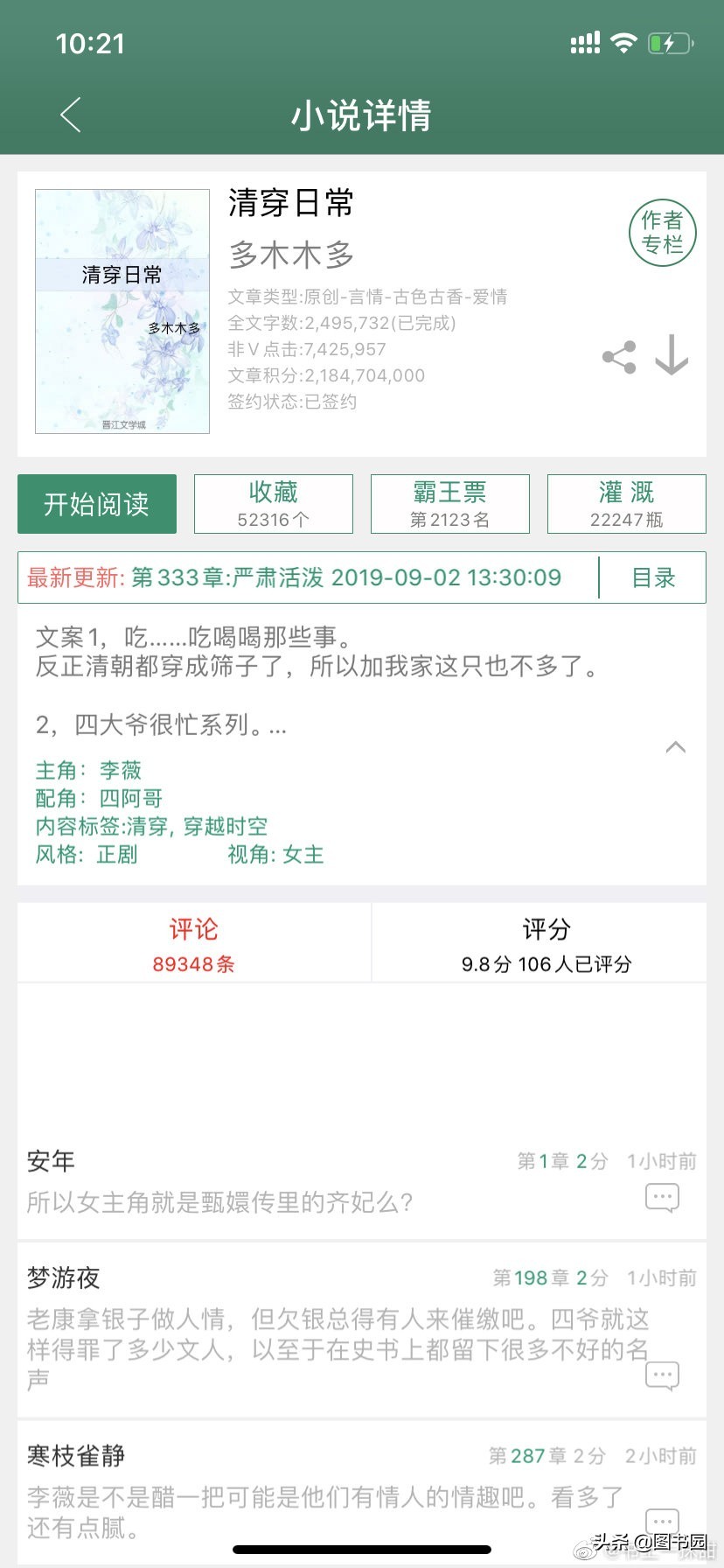This screenshot has width=724, height=1568.
Task: Reply to 安年's comment
Action: coord(662,1197)
